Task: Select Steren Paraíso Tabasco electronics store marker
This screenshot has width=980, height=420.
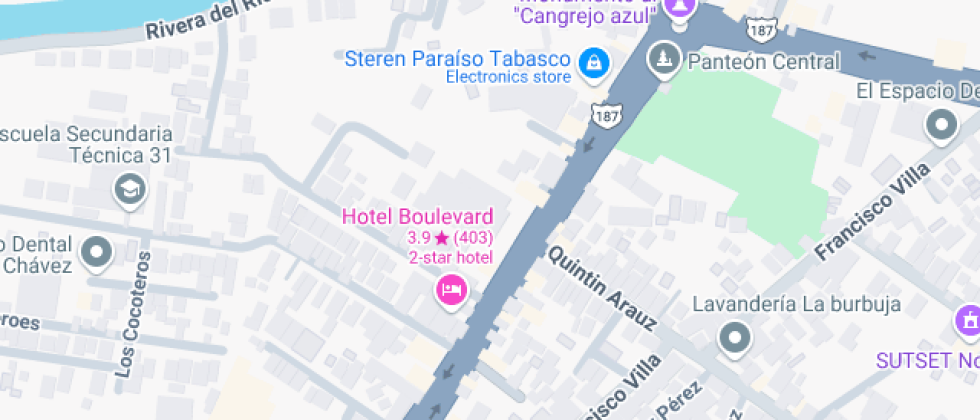Action: (x=594, y=64)
